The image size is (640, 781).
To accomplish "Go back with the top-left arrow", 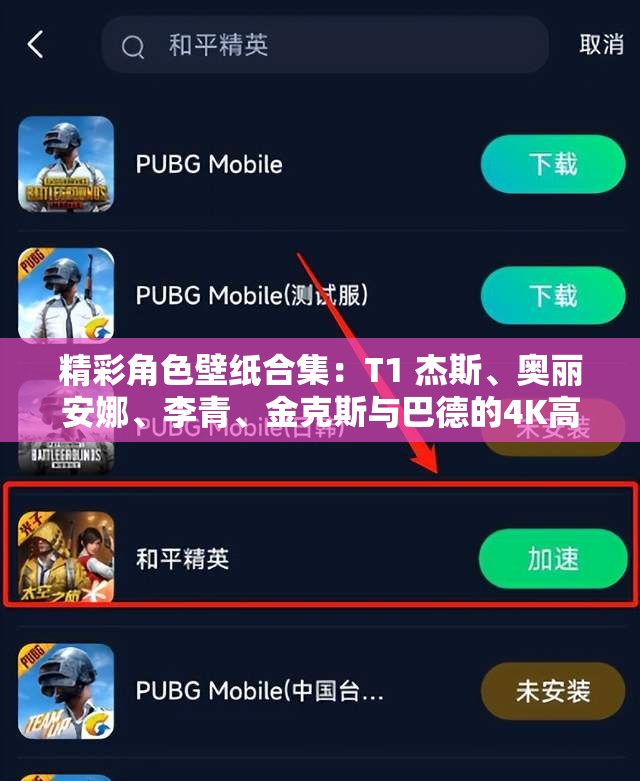I will pos(36,44).
